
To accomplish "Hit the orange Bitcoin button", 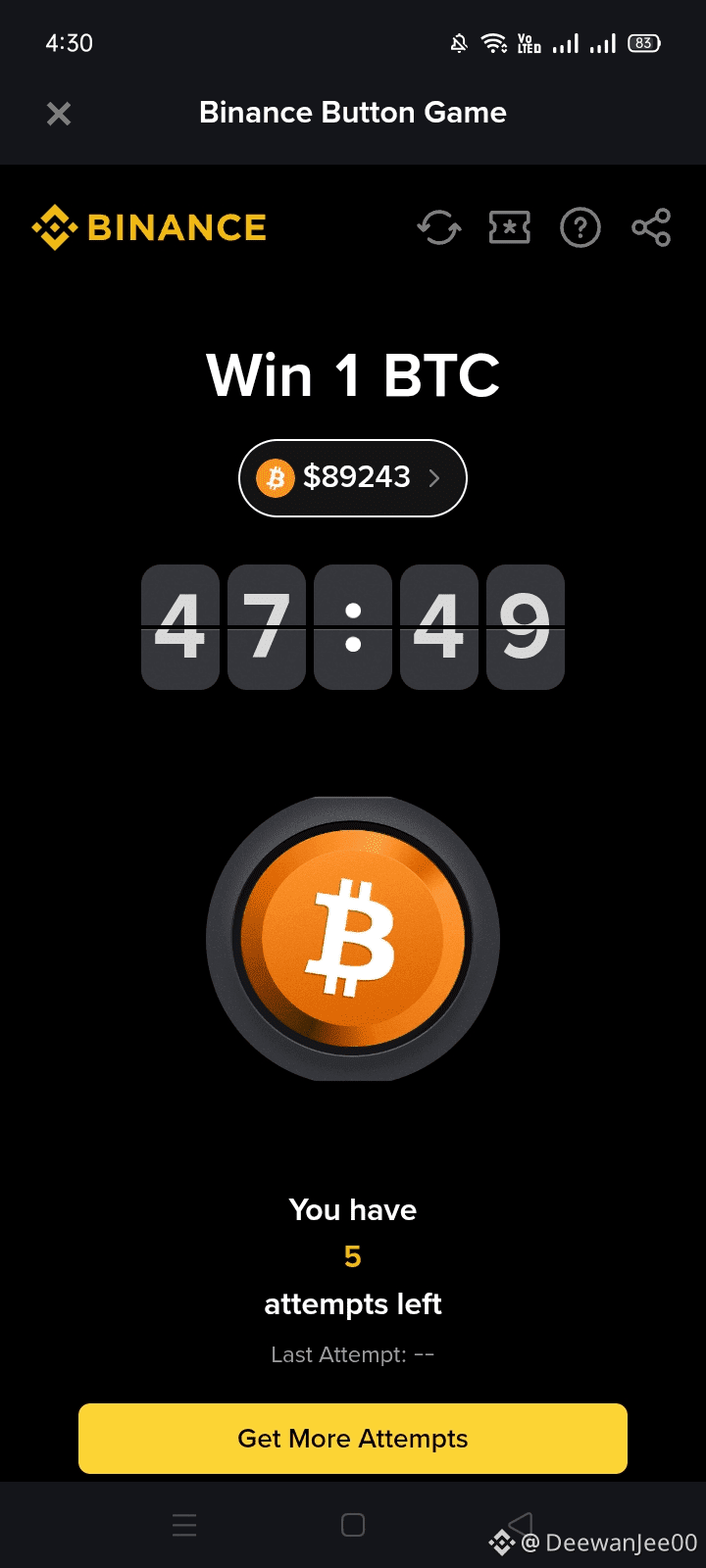I will tap(353, 939).
